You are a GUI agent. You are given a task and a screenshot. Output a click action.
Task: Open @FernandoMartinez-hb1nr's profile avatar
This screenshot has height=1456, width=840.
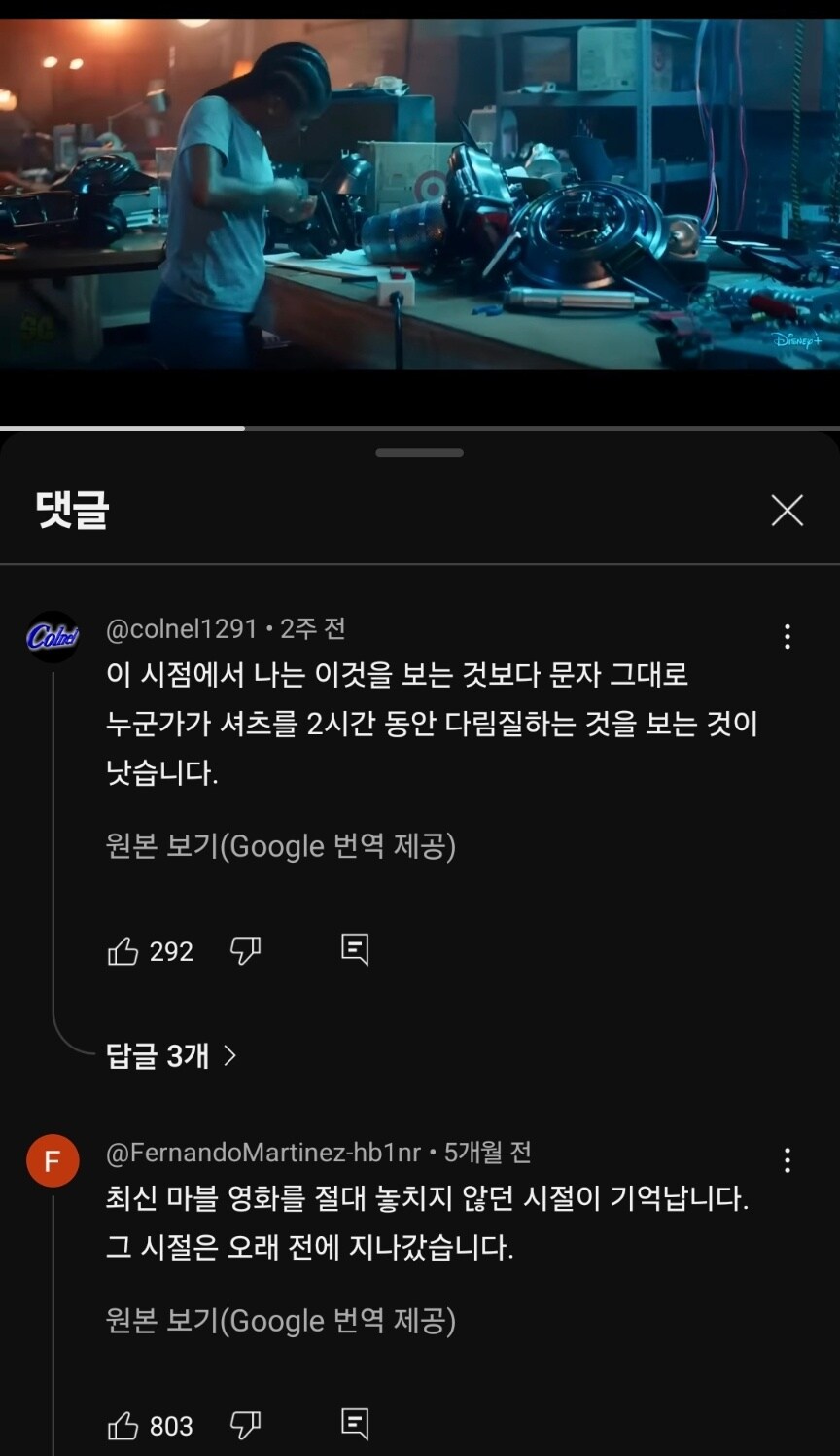coord(52,1160)
